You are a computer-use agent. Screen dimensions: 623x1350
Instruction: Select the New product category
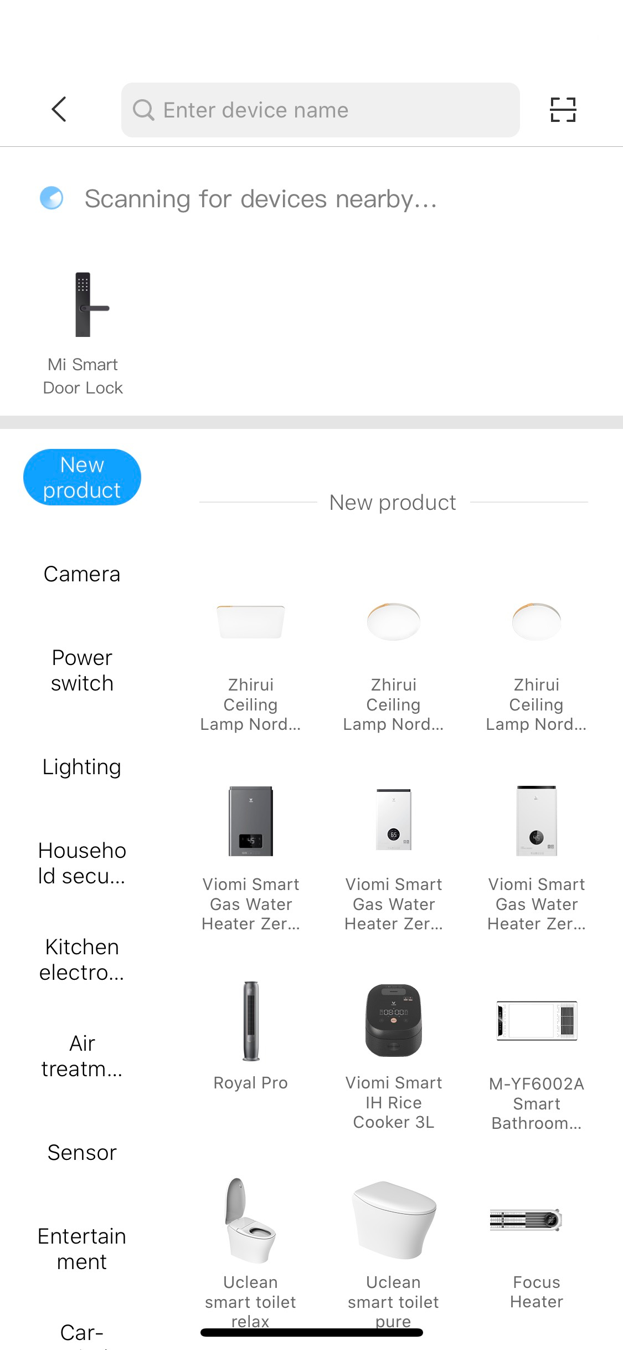pyautogui.click(x=82, y=477)
